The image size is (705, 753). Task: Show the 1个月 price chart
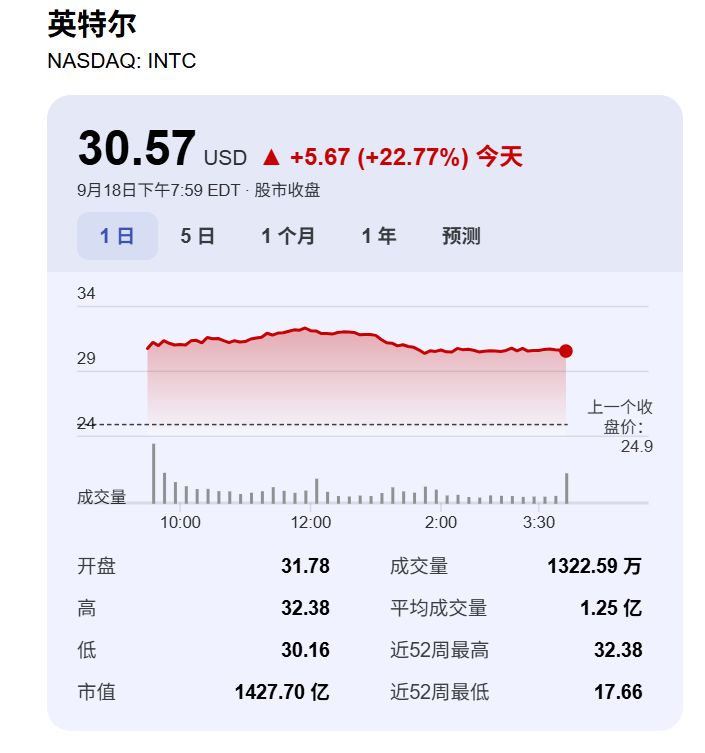(x=288, y=236)
